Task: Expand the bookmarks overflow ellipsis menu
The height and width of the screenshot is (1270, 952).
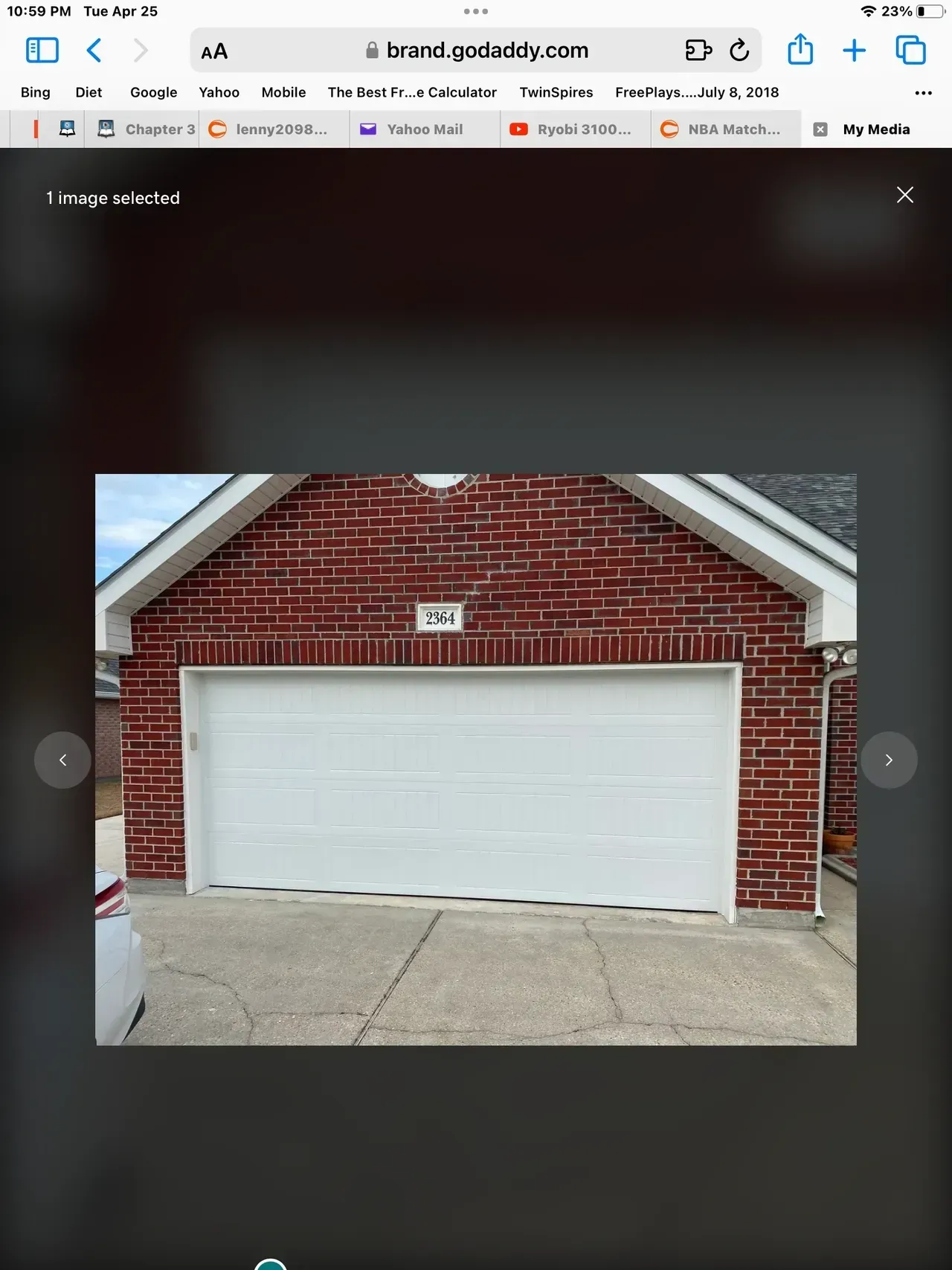Action: pyautogui.click(x=923, y=92)
